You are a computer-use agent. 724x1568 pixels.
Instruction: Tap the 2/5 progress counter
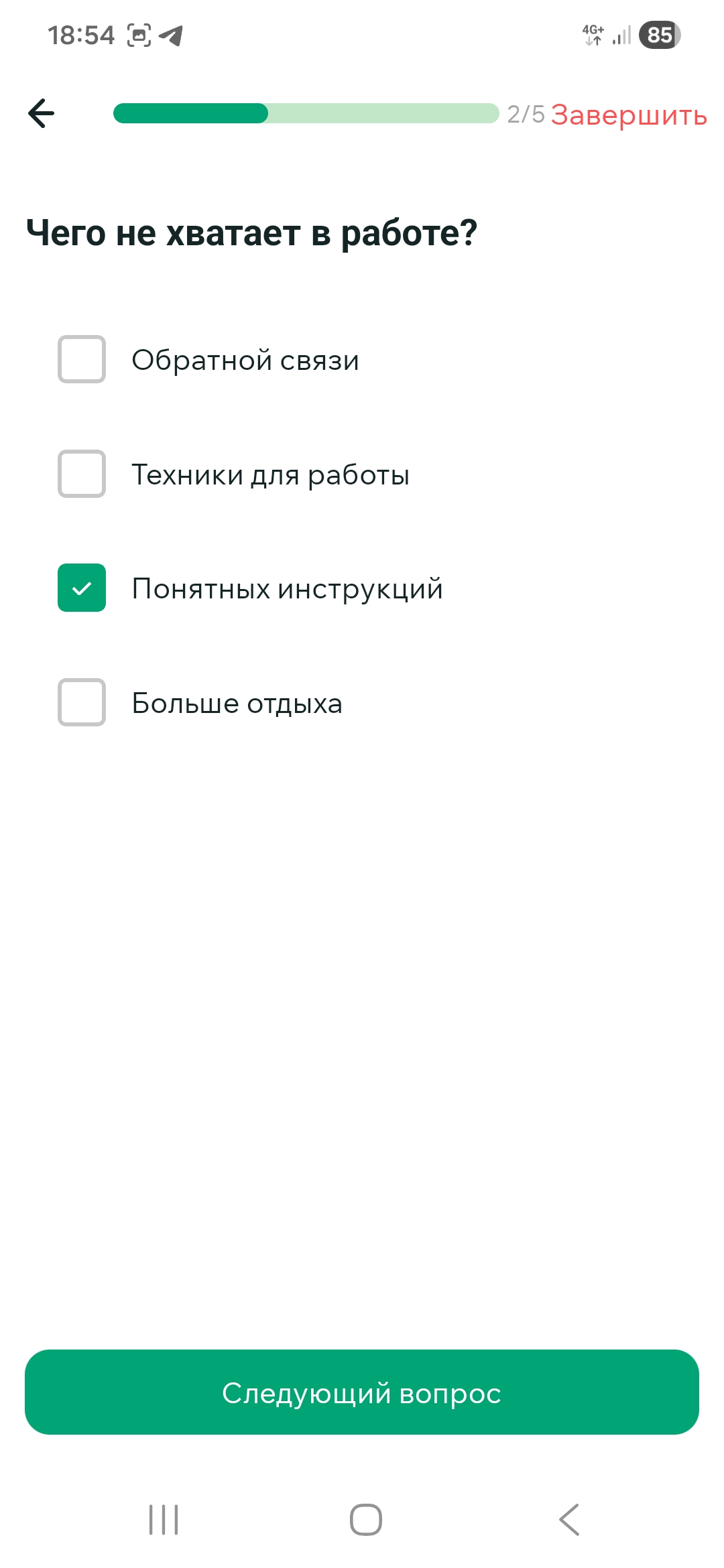click(526, 114)
